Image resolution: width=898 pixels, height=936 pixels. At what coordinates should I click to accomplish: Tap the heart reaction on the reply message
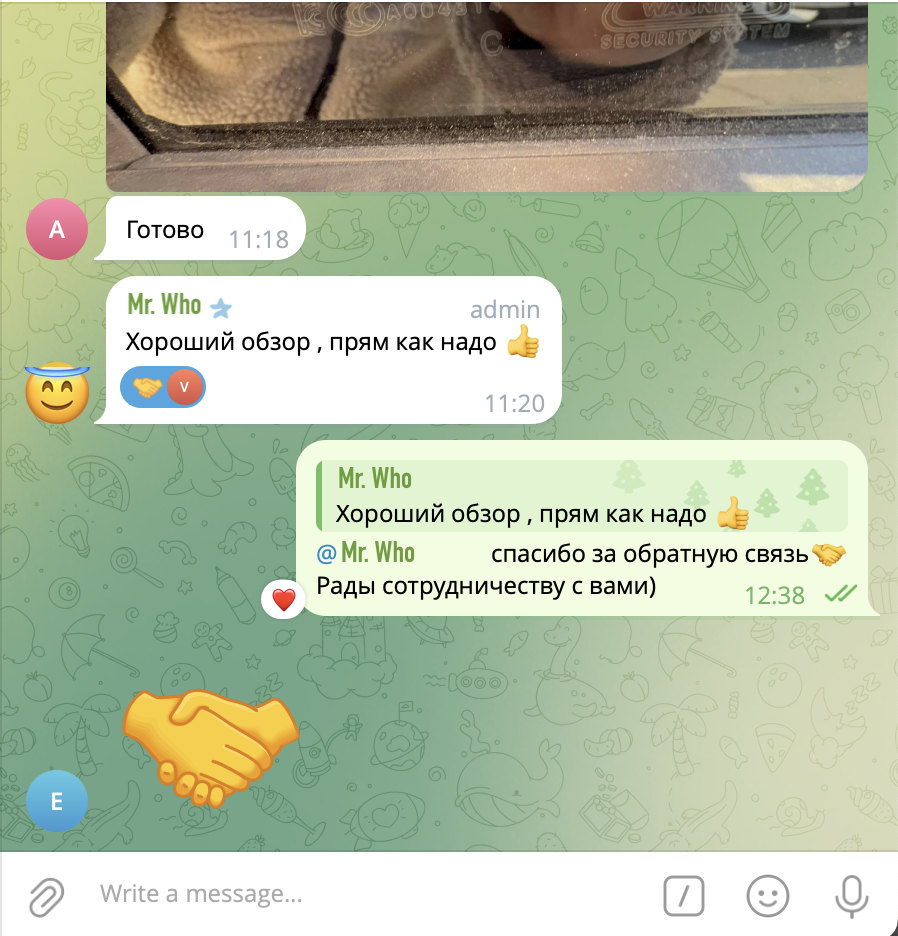(284, 600)
